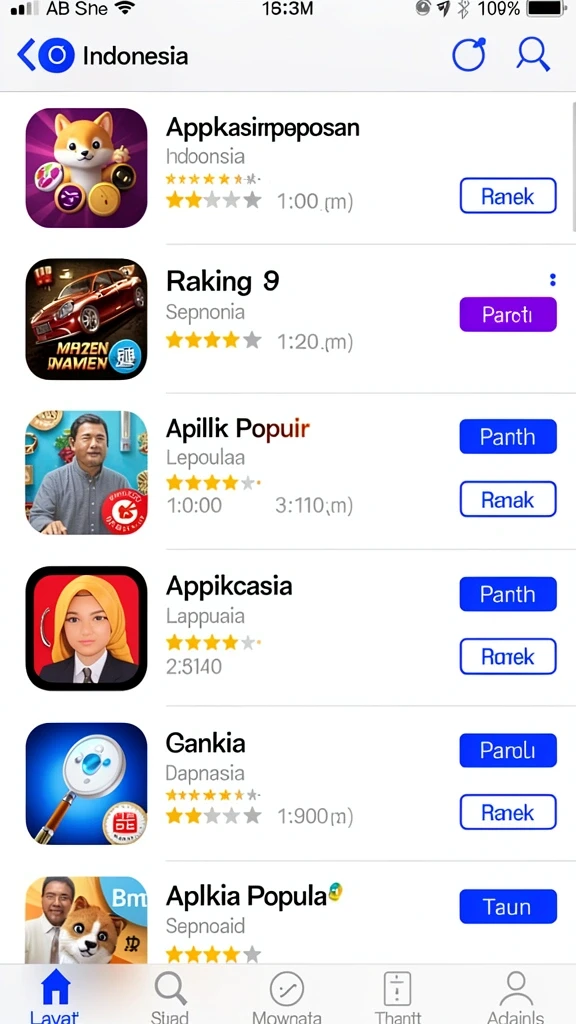Tap the refresh circle icon in the top bar

[x=470, y=54]
